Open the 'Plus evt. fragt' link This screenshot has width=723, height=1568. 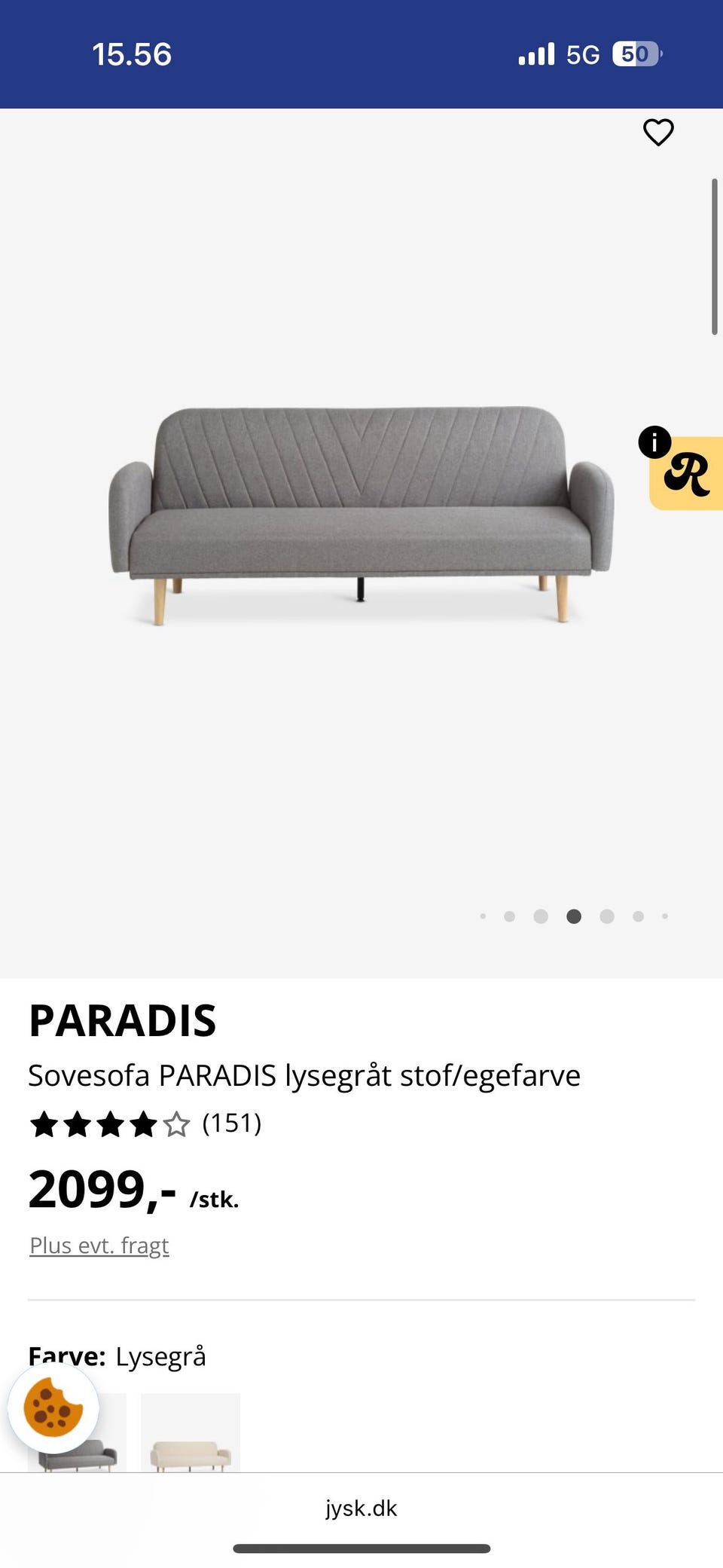(x=99, y=1246)
